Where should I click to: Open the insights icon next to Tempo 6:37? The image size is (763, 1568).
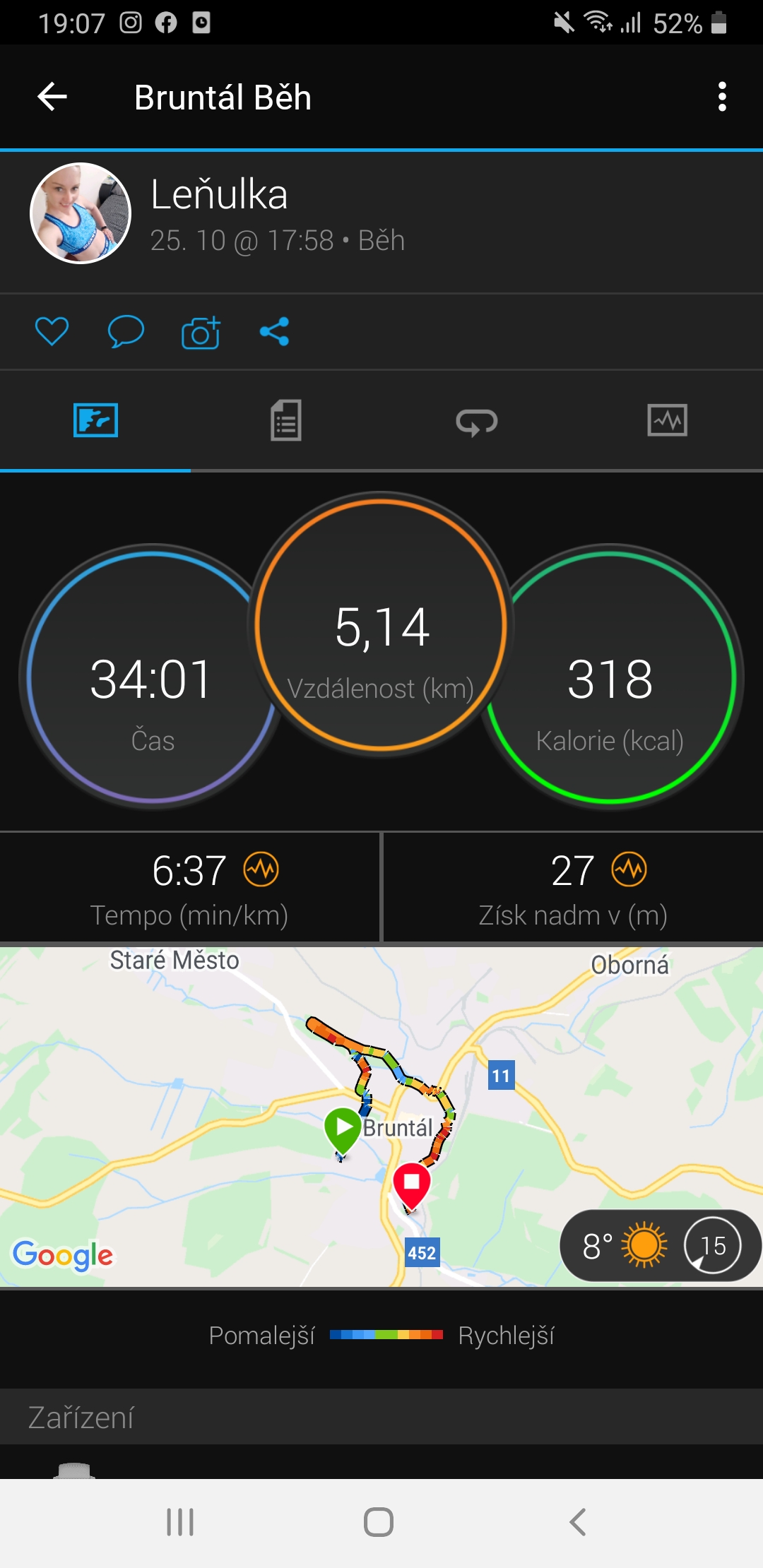pos(261,869)
